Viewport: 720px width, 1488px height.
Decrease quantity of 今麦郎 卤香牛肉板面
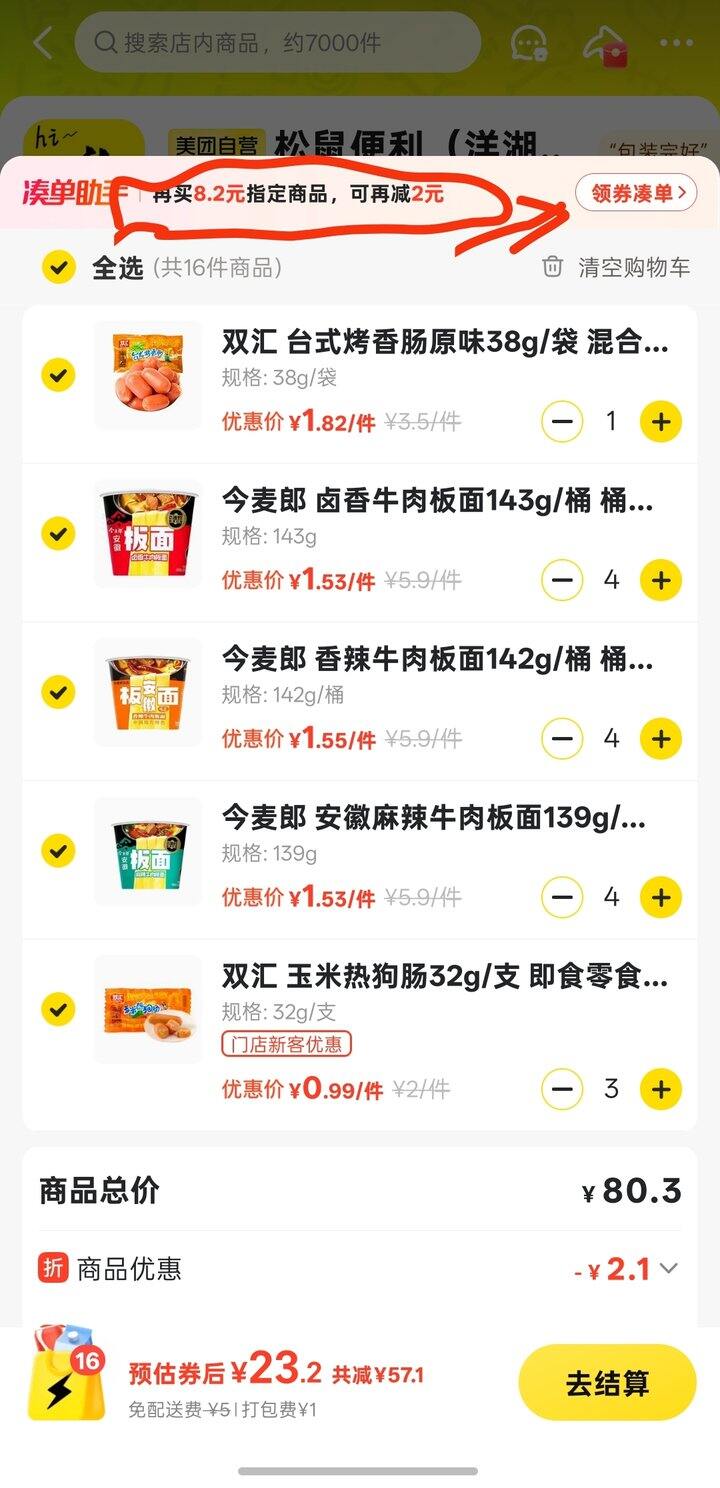pyautogui.click(x=562, y=580)
